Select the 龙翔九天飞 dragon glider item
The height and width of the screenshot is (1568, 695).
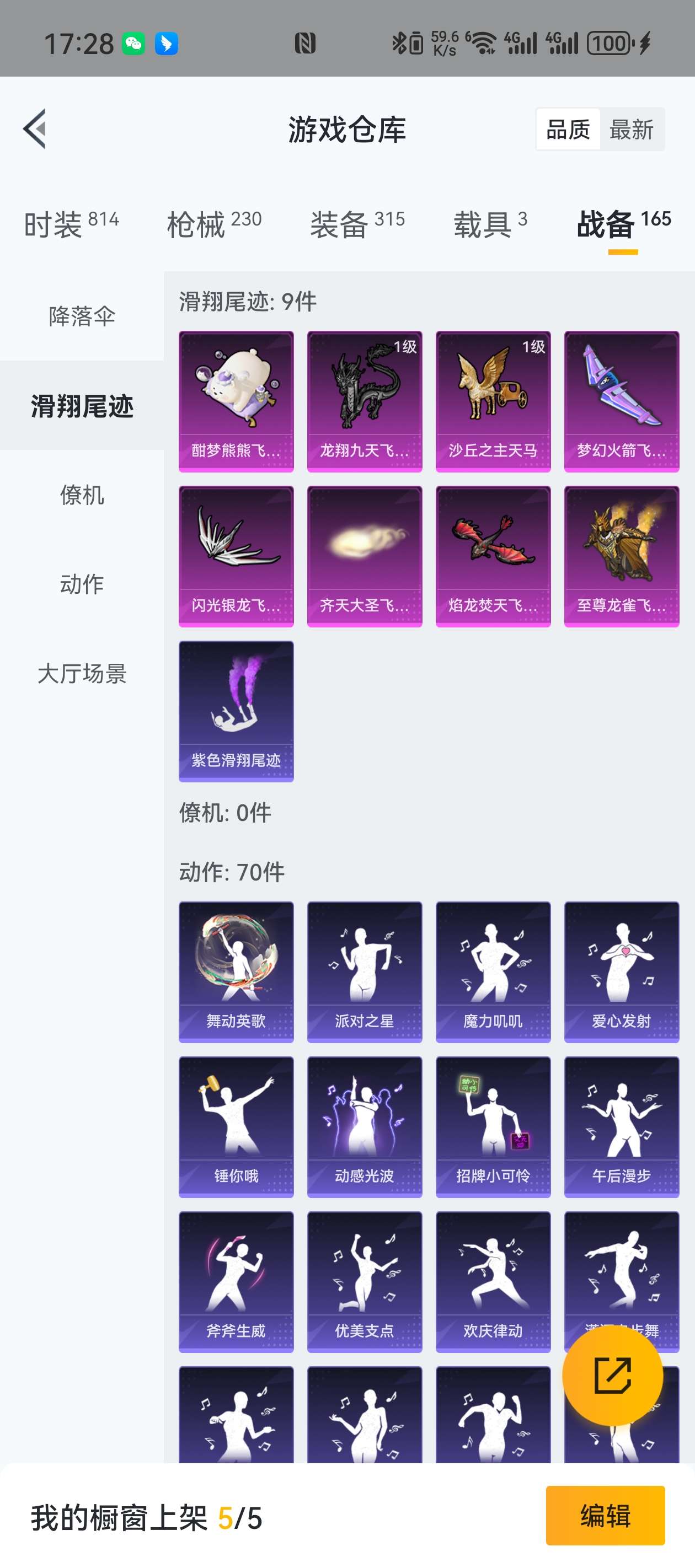(364, 400)
